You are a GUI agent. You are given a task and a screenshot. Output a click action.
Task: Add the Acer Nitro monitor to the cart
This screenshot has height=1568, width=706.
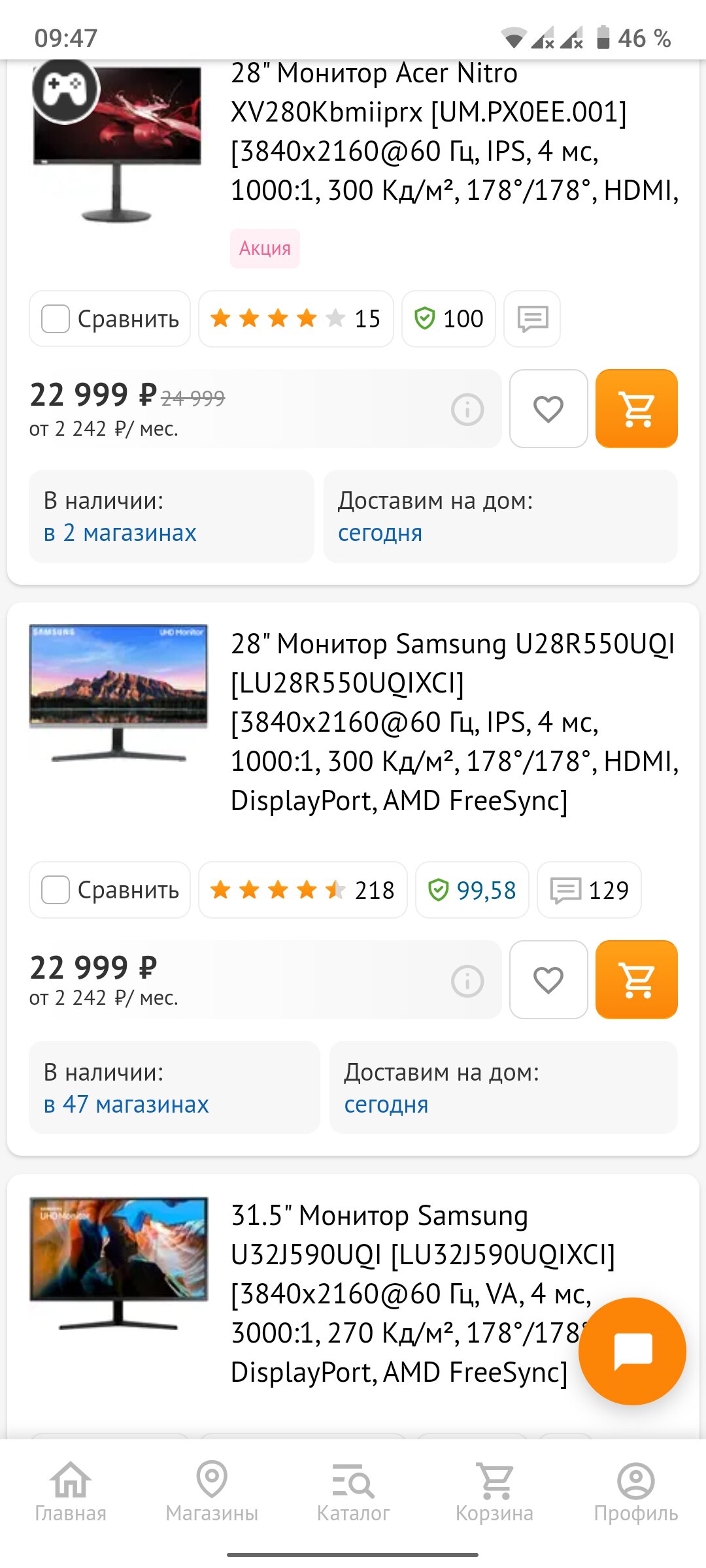[x=636, y=409]
